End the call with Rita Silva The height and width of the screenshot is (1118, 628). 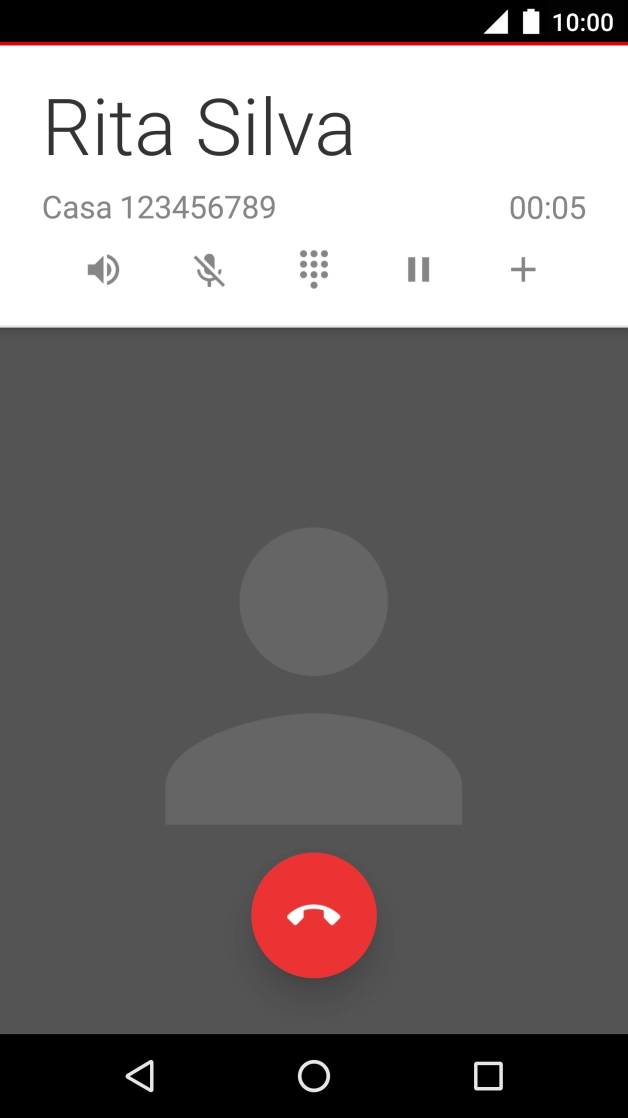(314, 915)
